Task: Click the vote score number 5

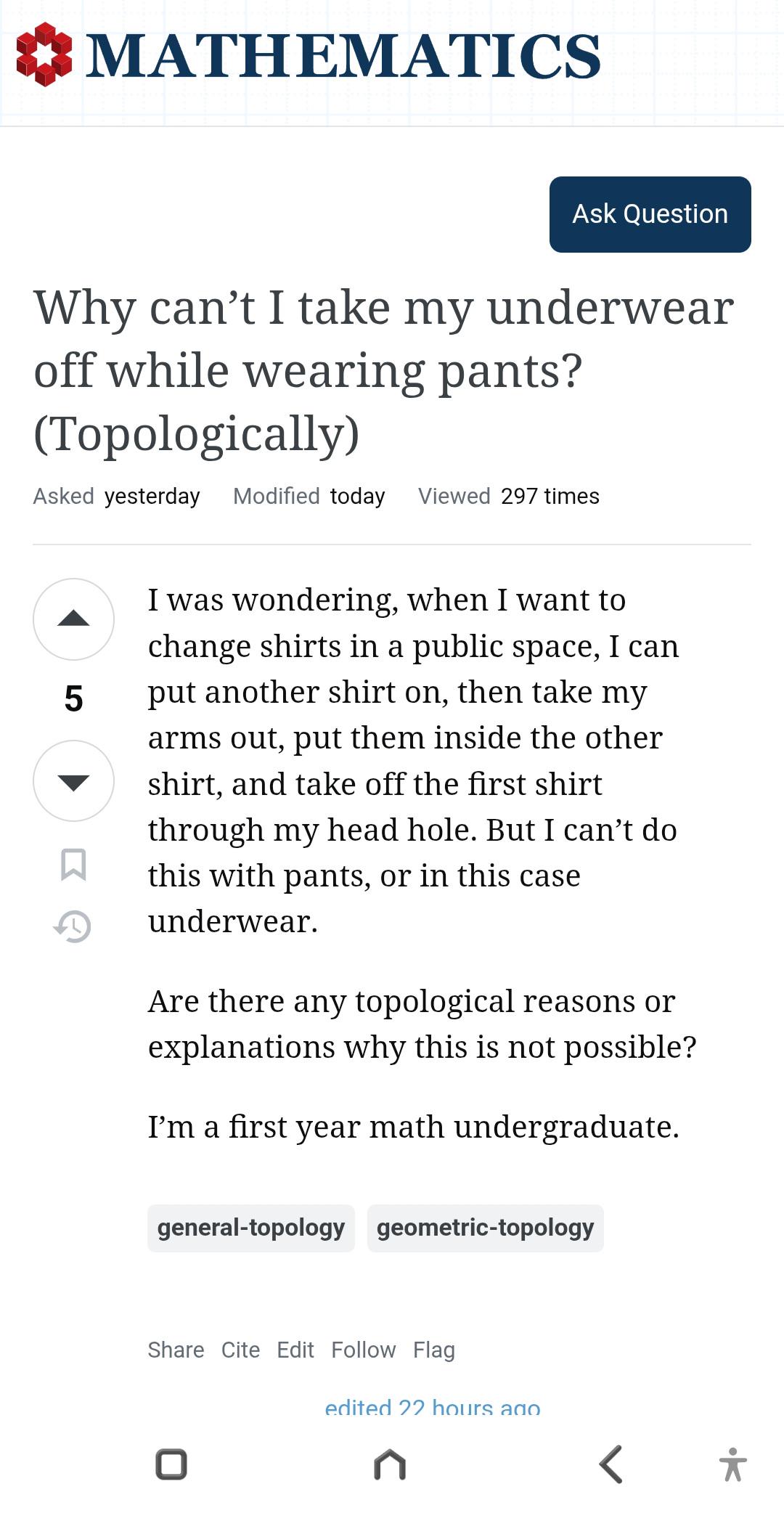Action: [73, 699]
